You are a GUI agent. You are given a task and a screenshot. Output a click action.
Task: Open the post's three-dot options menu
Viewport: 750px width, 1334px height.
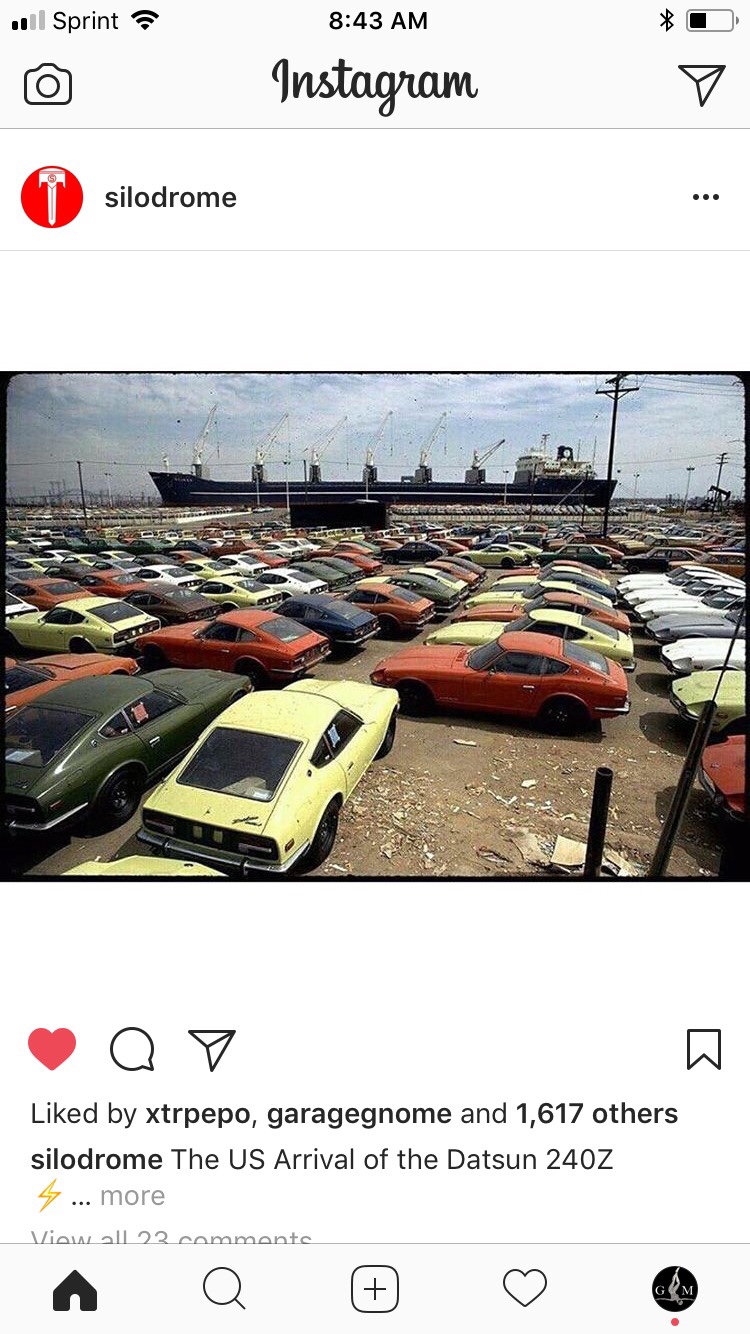[x=706, y=197]
